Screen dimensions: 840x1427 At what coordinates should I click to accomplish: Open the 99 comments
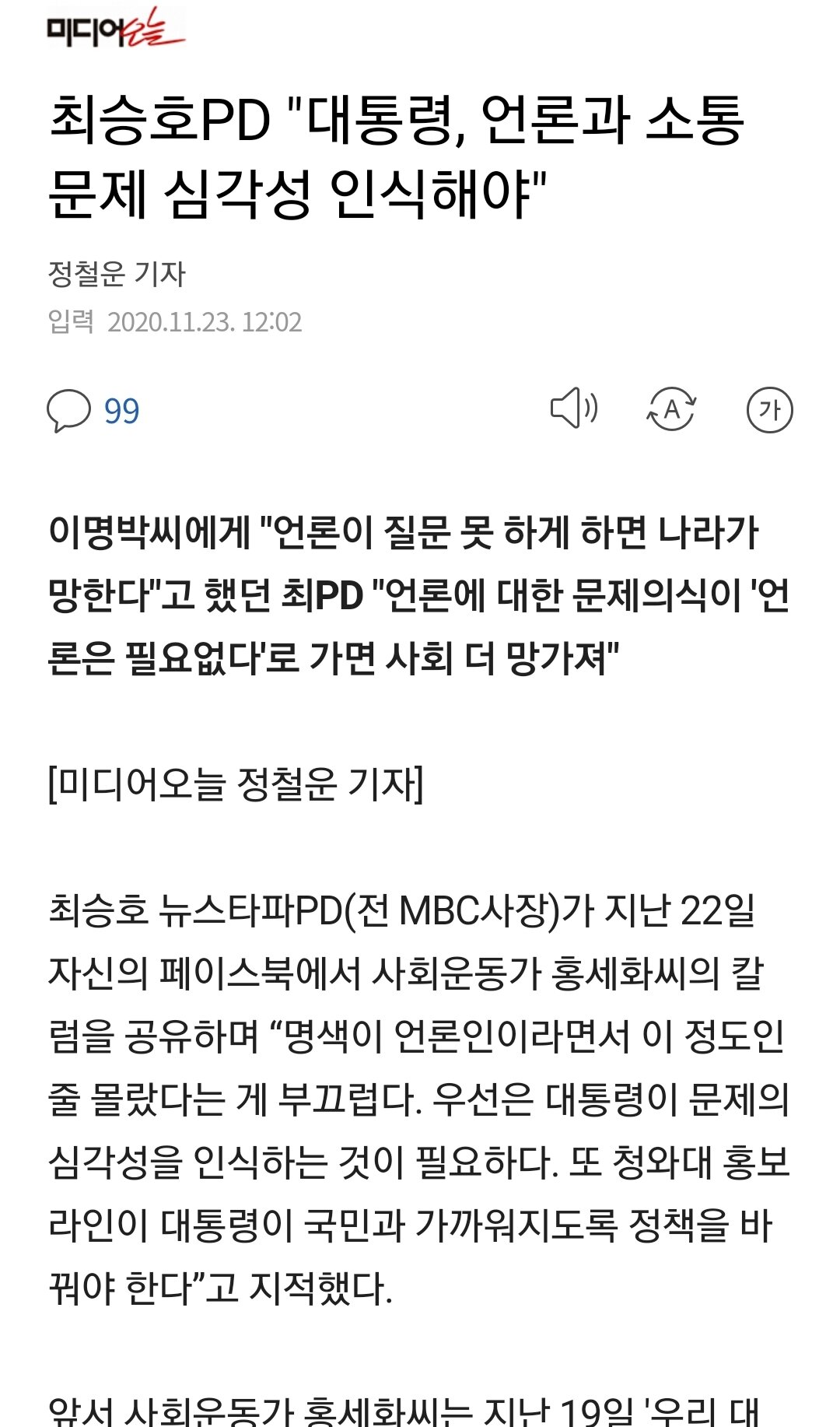pyautogui.click(x=93, y=410)
